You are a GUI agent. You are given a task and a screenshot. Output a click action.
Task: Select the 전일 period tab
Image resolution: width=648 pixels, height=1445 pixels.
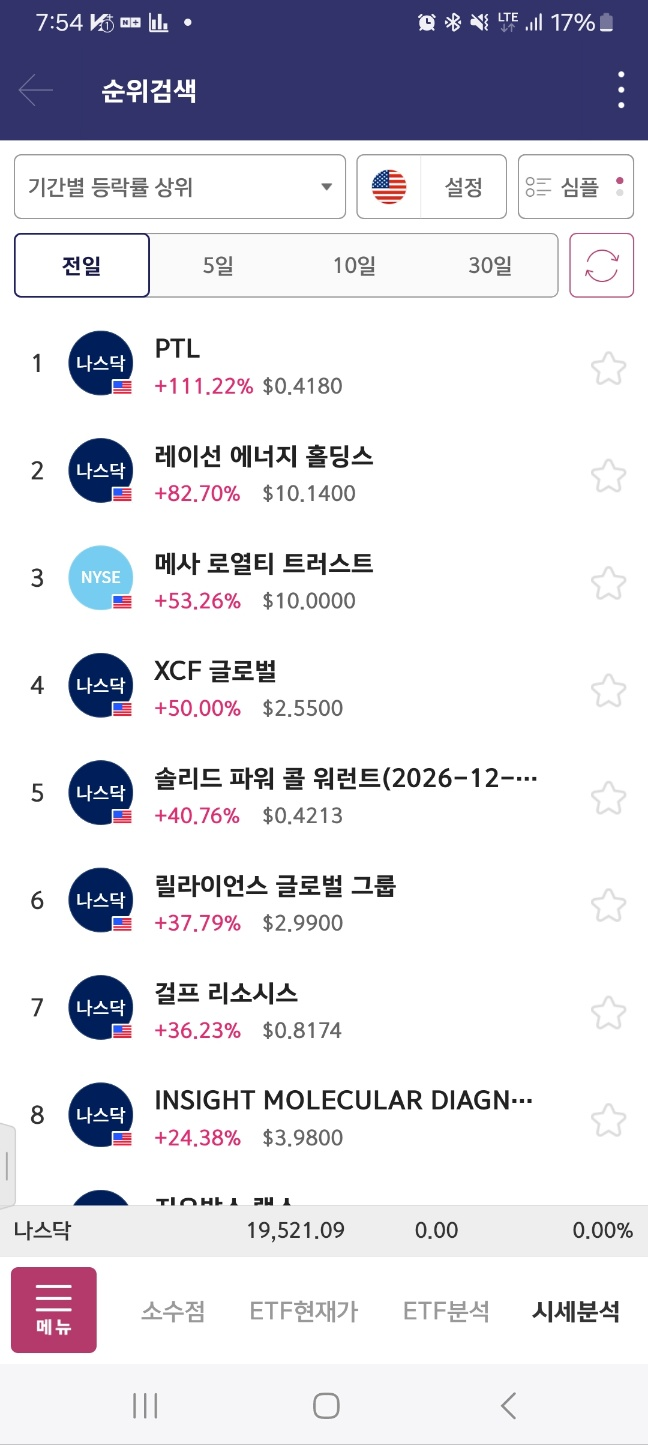[82, 266]
